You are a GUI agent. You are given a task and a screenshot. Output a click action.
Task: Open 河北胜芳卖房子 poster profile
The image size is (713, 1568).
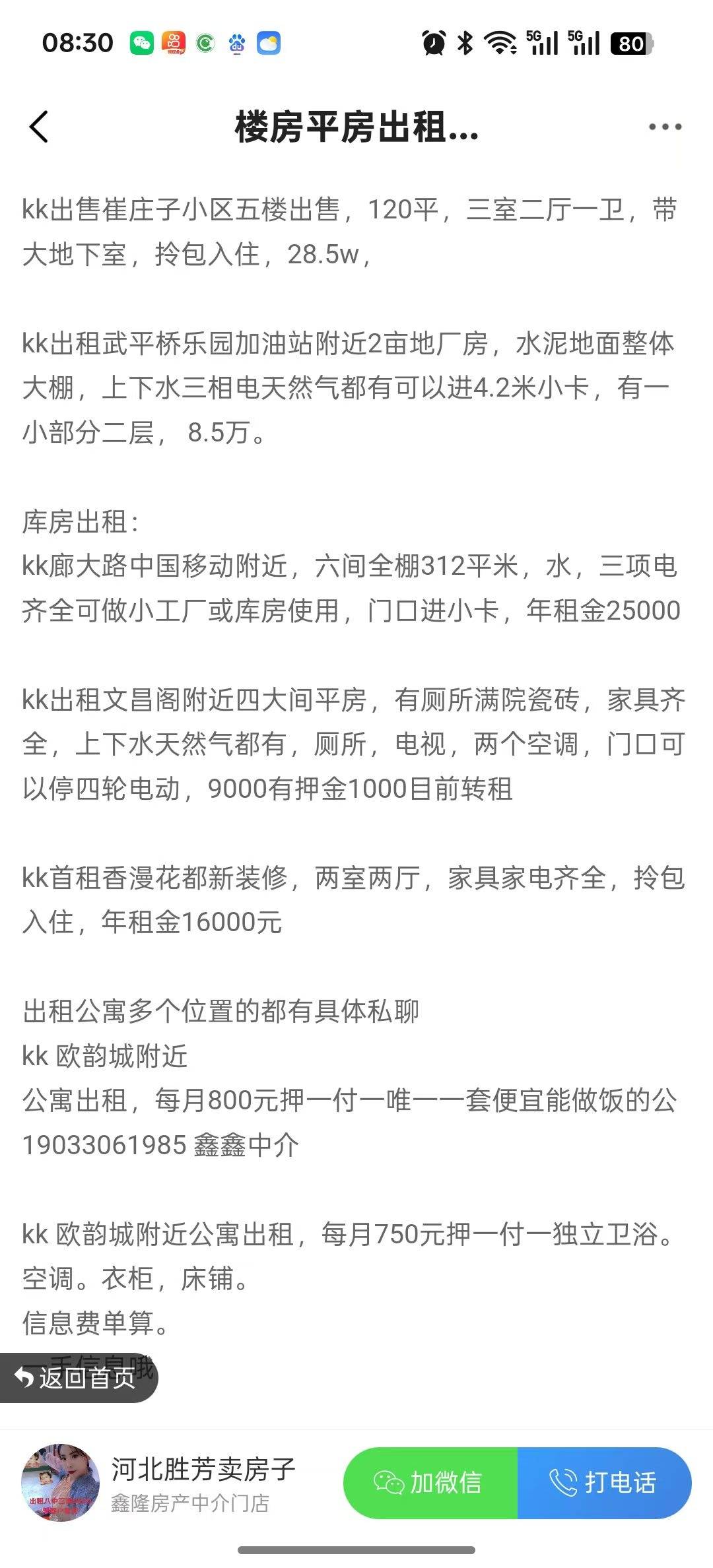point(203,1470)
